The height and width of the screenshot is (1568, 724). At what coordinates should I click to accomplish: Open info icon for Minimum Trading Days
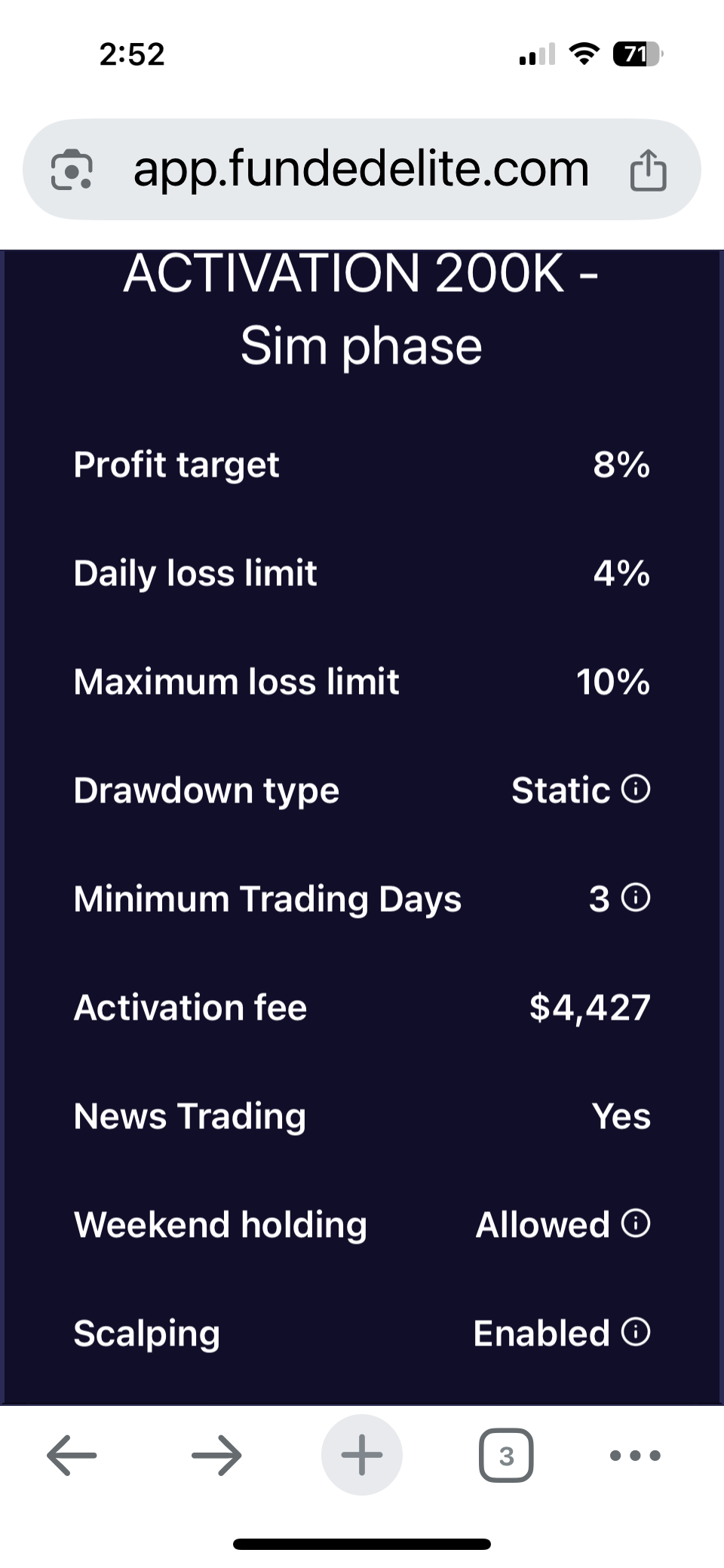pyautogui.click(x=636, y=898)
